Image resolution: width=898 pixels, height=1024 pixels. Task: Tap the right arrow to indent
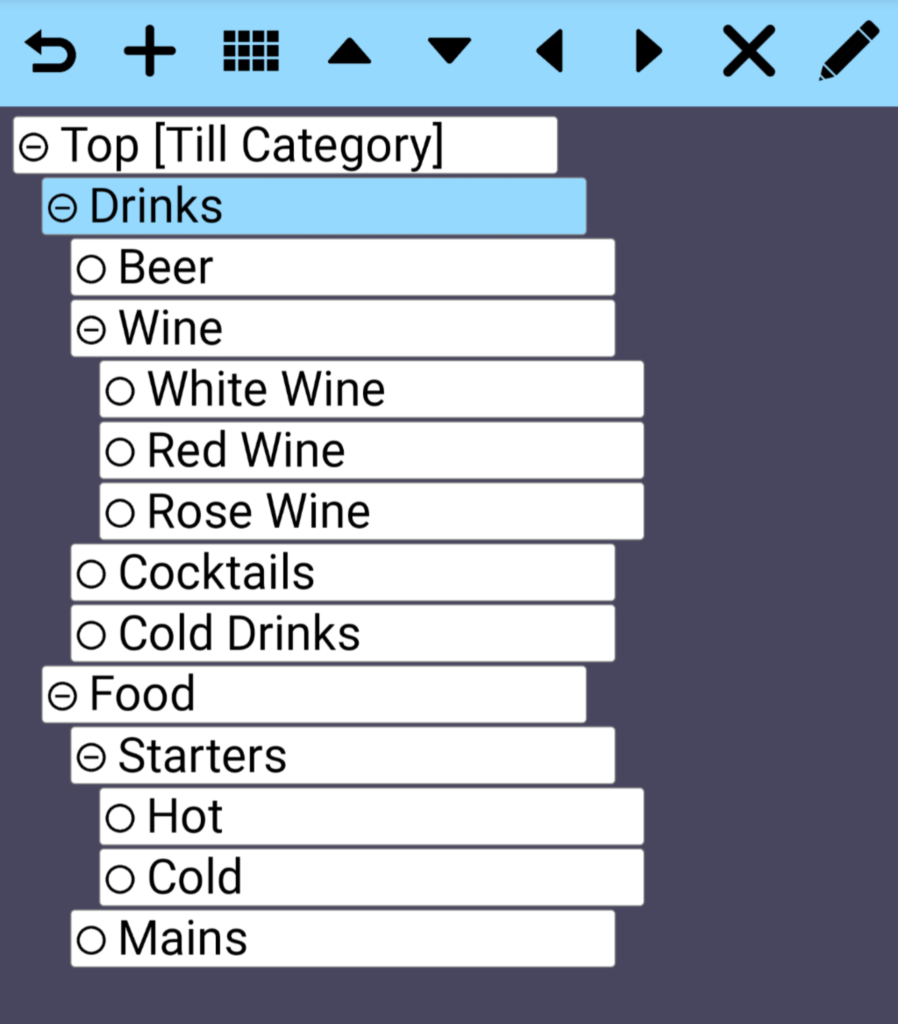pyautogui.click(x=649, y=52)
